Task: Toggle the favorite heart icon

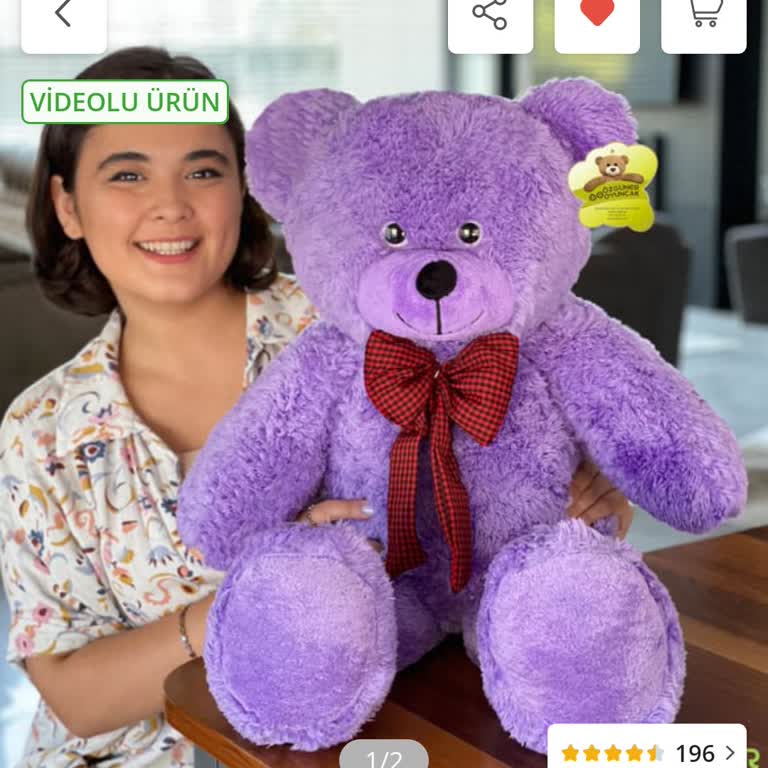Action: pyautogui.click(x=597, y=14)
